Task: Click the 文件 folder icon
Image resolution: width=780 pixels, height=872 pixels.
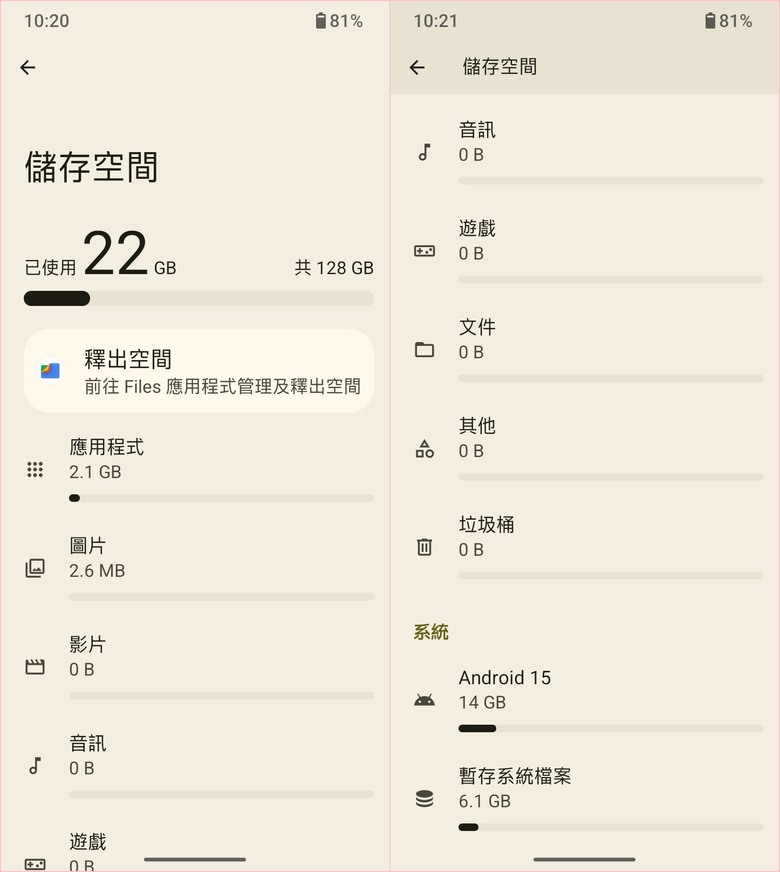Action: pyautogui.click(x=424, y=350)
